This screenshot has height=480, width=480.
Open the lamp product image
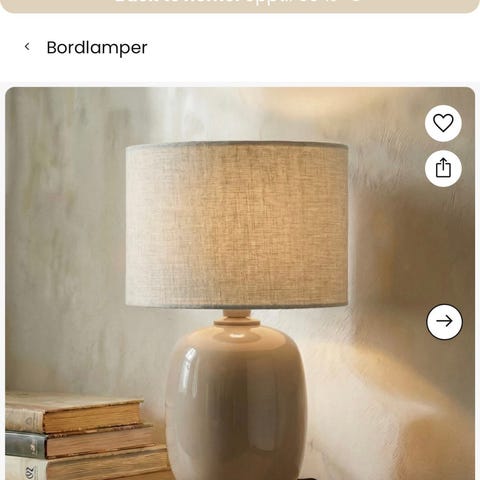240,283
